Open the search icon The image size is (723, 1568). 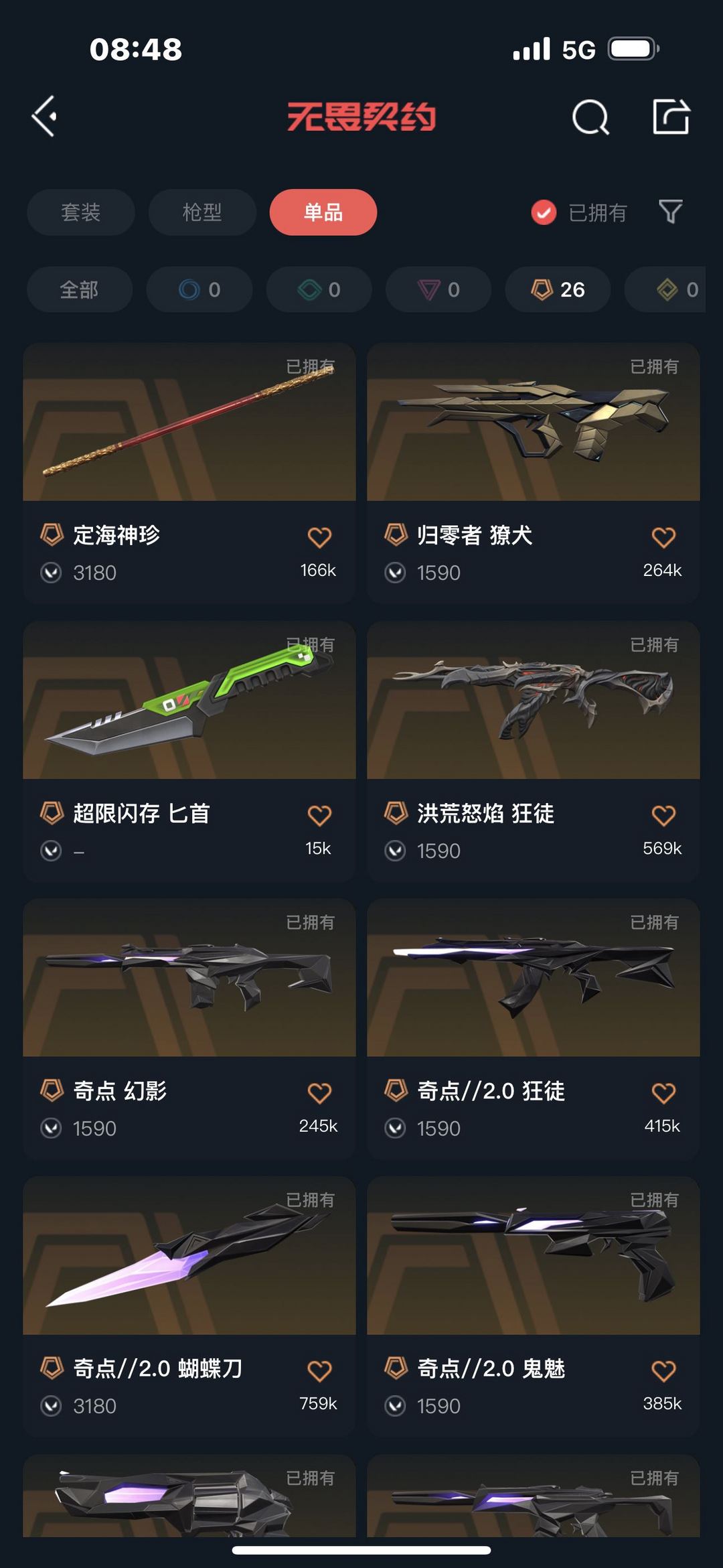tap(590, 117)
